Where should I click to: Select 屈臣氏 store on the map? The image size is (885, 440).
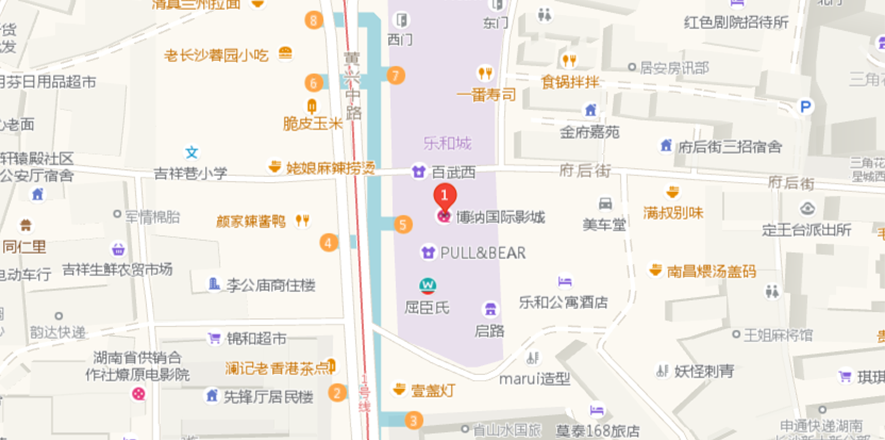click(x=427, y=285)
